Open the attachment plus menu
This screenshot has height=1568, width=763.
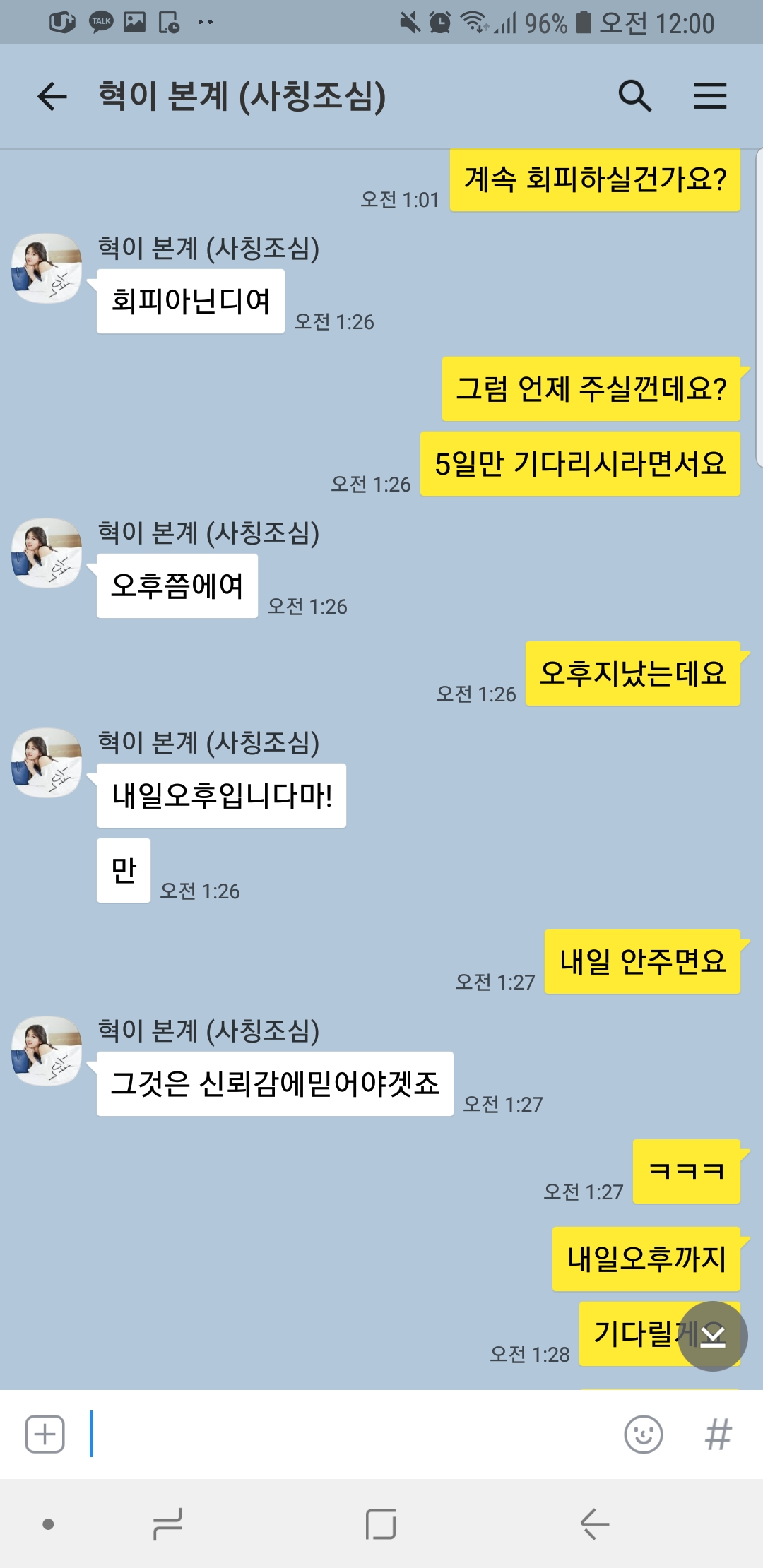45,1435
